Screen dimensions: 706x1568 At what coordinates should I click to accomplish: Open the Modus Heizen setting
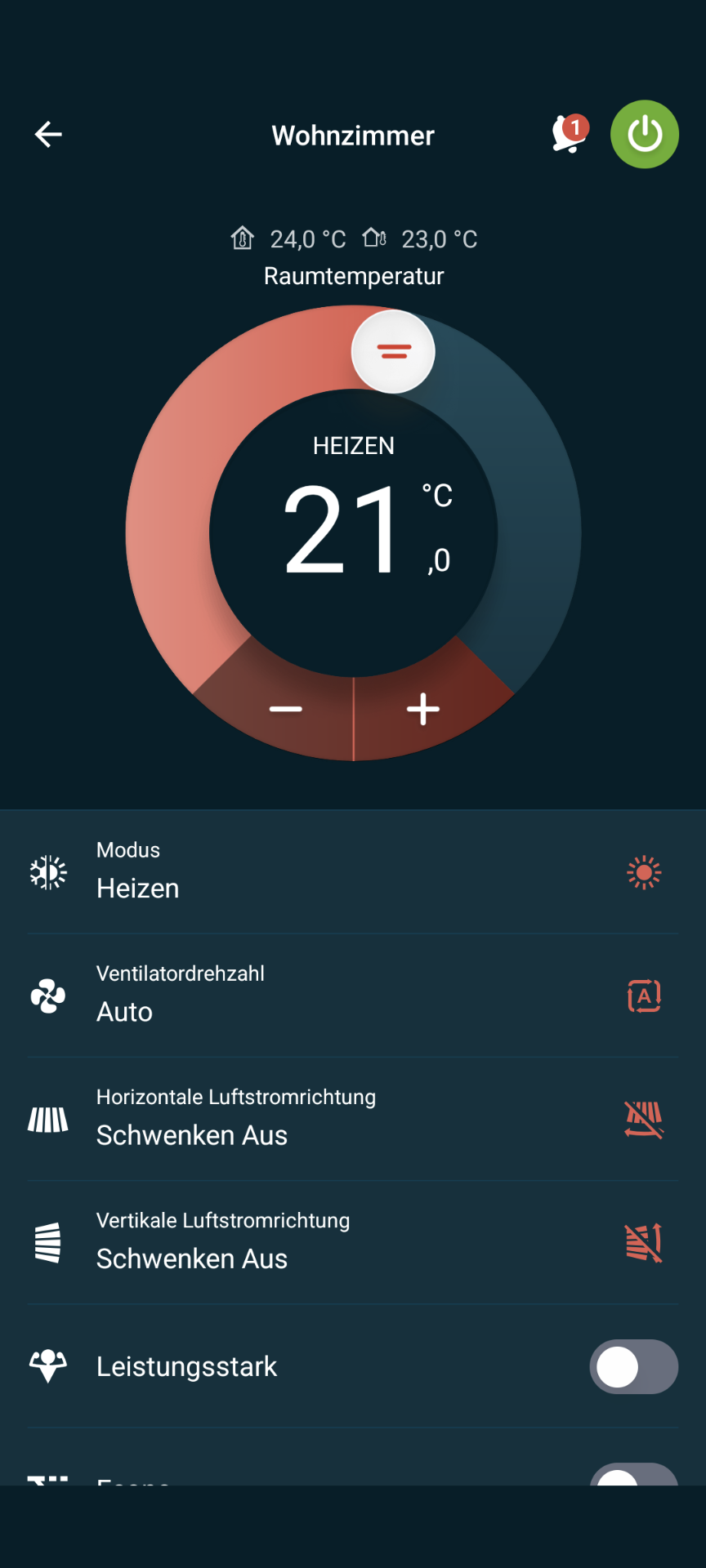(x=353, y=872)
